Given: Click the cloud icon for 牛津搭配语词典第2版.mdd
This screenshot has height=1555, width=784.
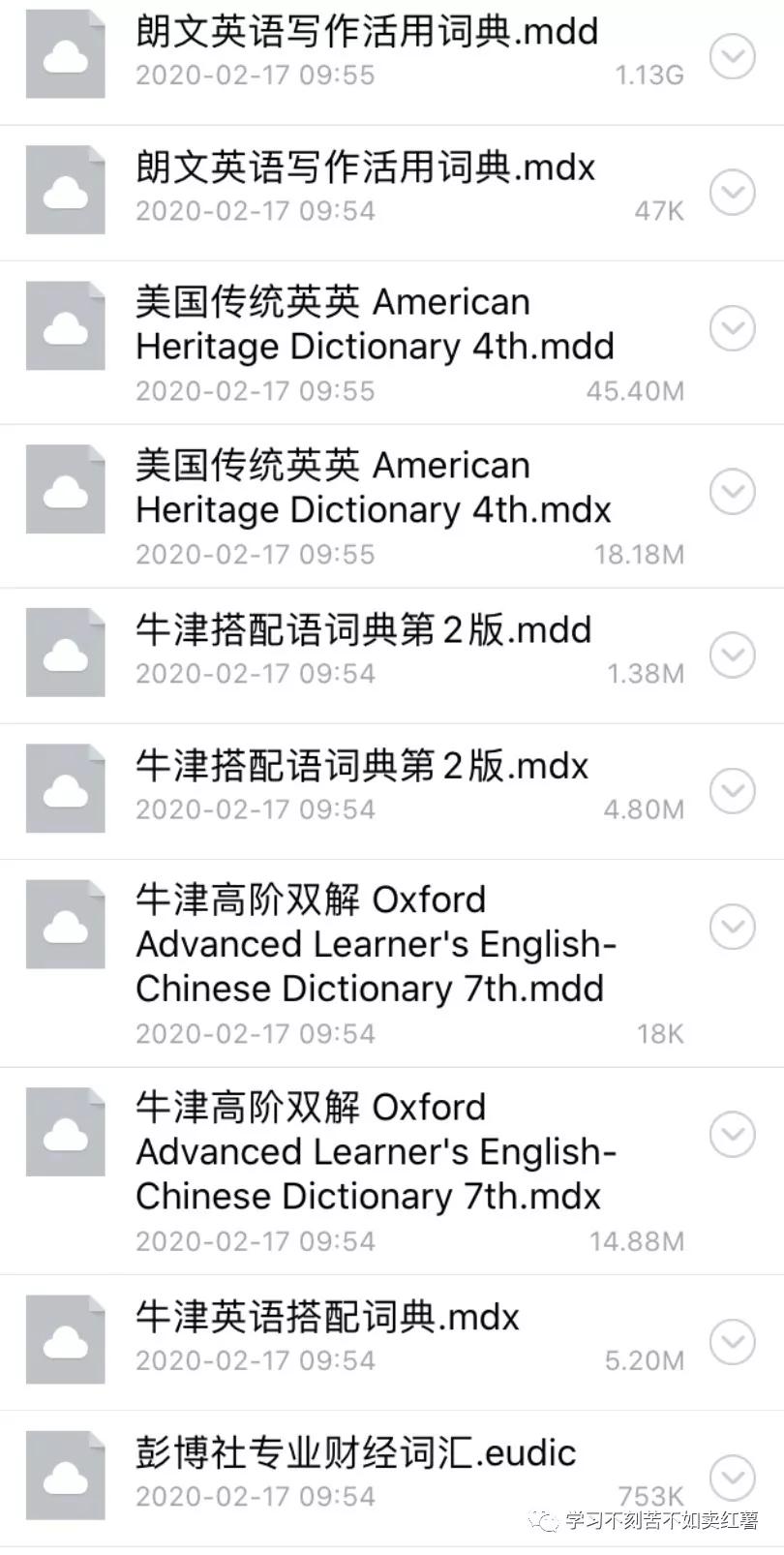Looking at the screenshot, I should 64,652.
